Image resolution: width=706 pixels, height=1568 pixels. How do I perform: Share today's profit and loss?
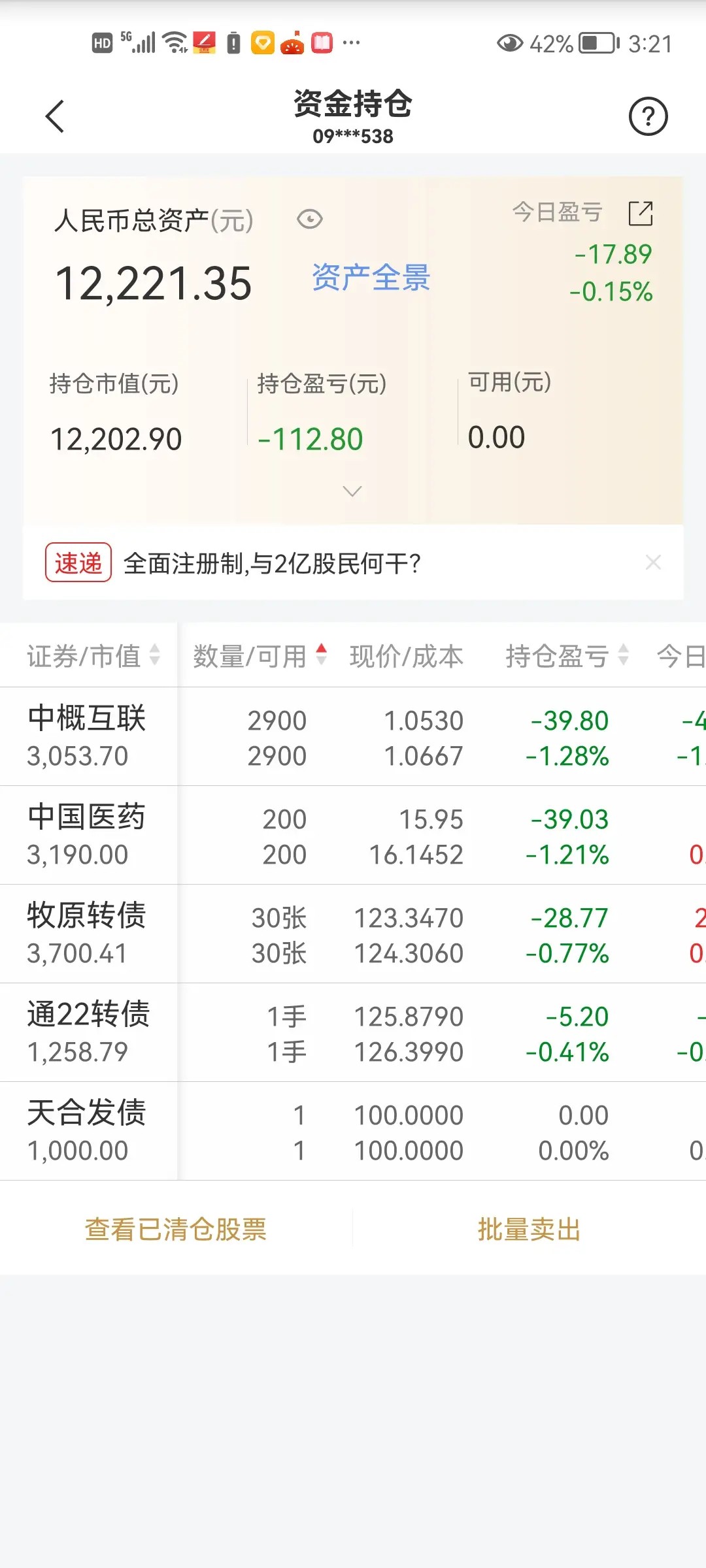[x=640, y=214]
